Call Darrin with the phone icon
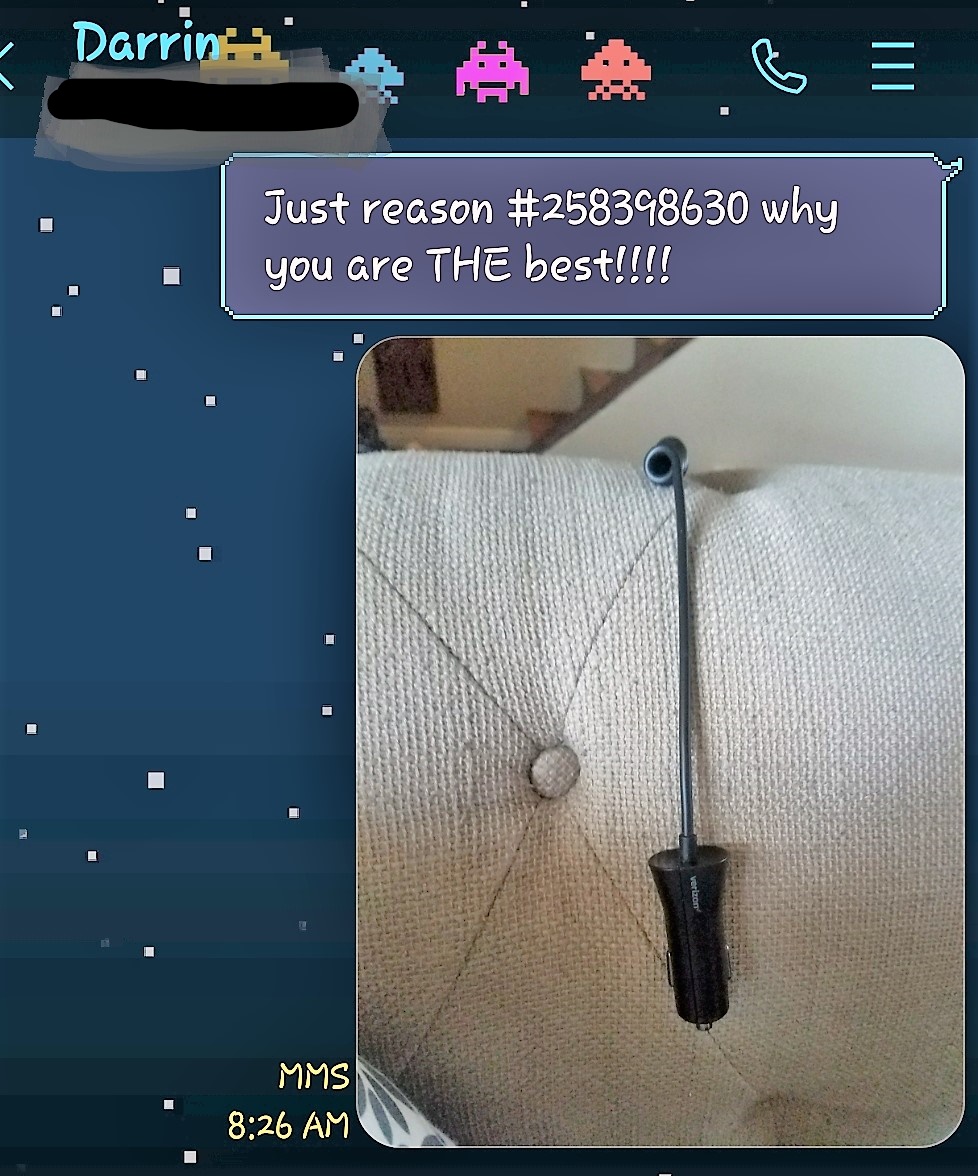The width and height of the screenshot is (978, 1176). (779, 67)
